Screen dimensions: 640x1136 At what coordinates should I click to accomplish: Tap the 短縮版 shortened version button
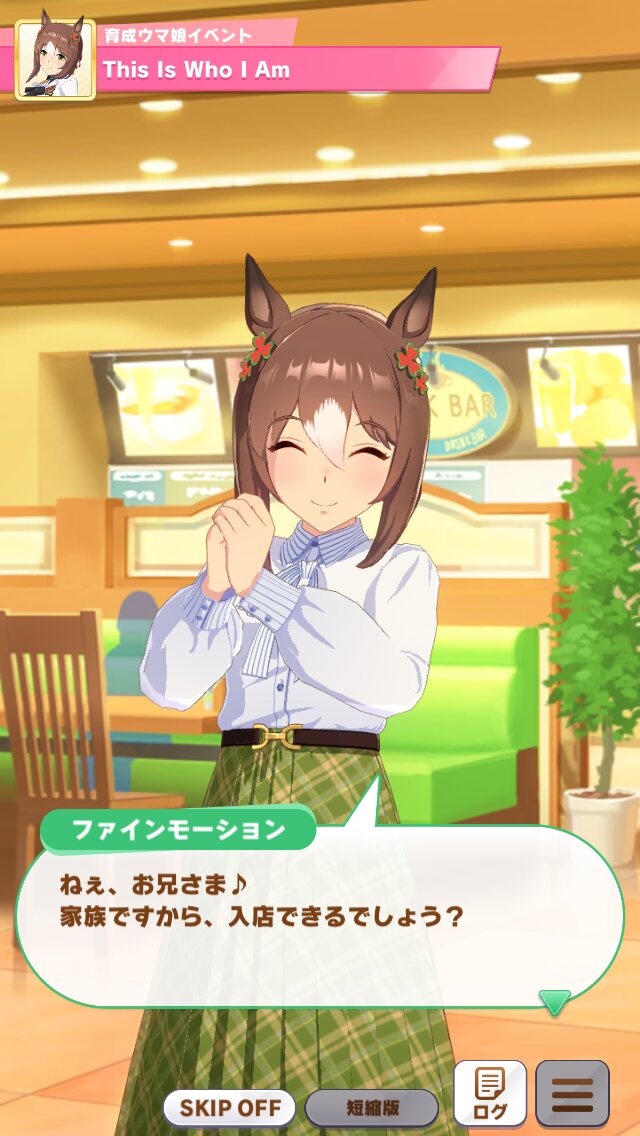click(372, 1107)
